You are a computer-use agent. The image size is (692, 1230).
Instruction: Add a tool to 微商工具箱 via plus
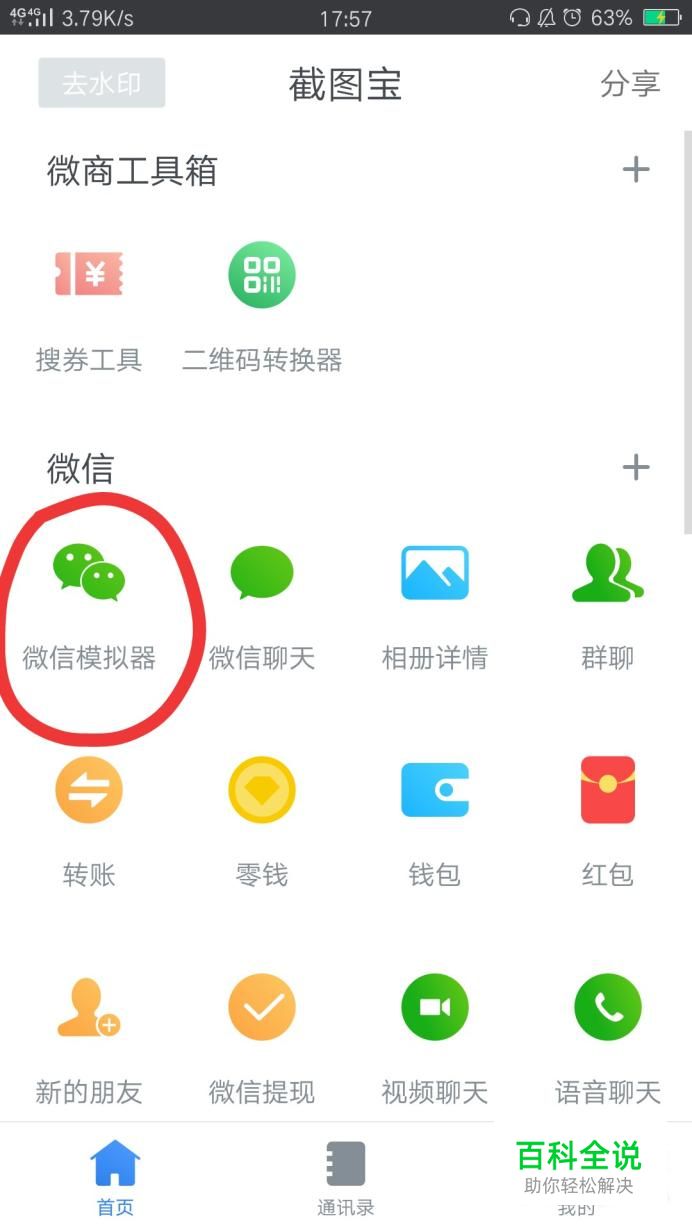click(636, 169)
